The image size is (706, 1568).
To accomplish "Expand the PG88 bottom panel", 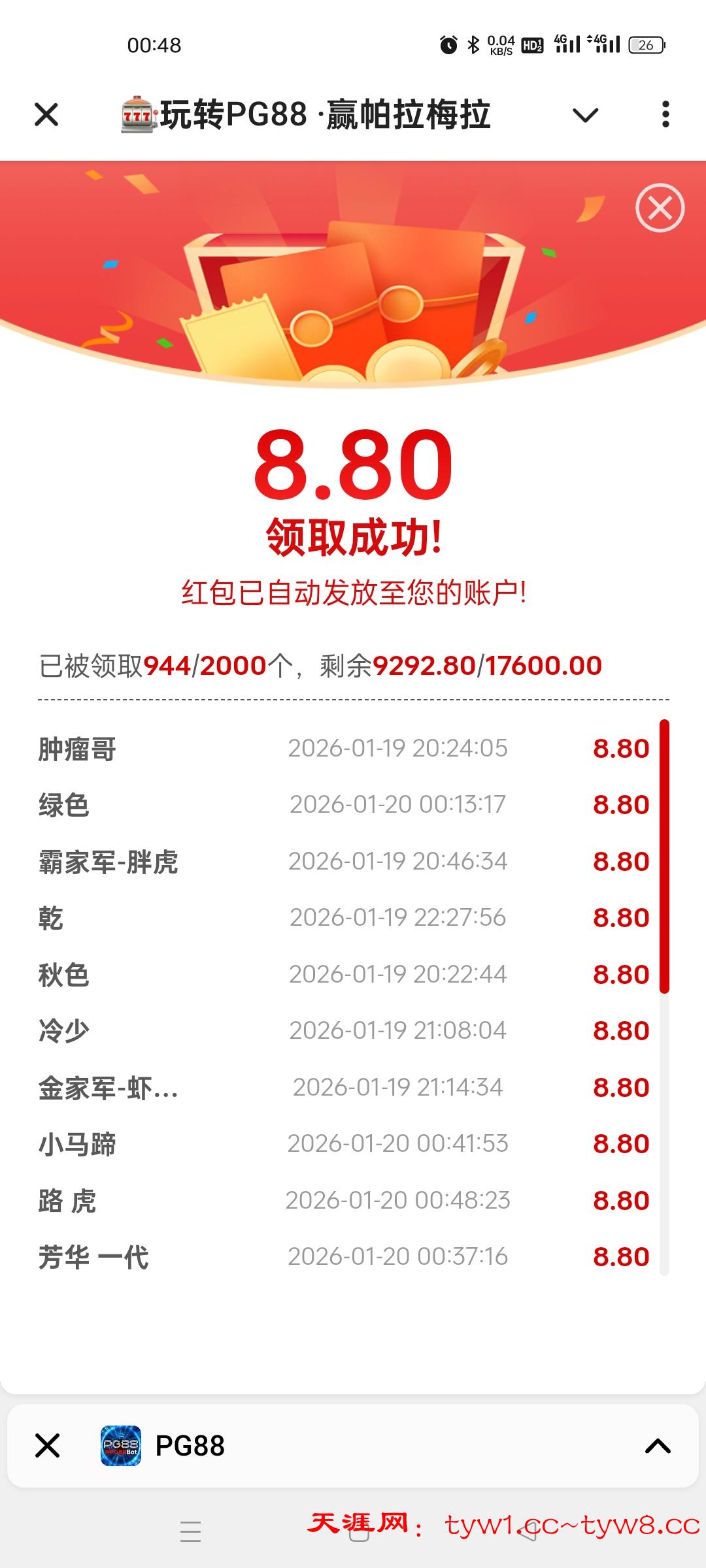I will click(658, 1446).
